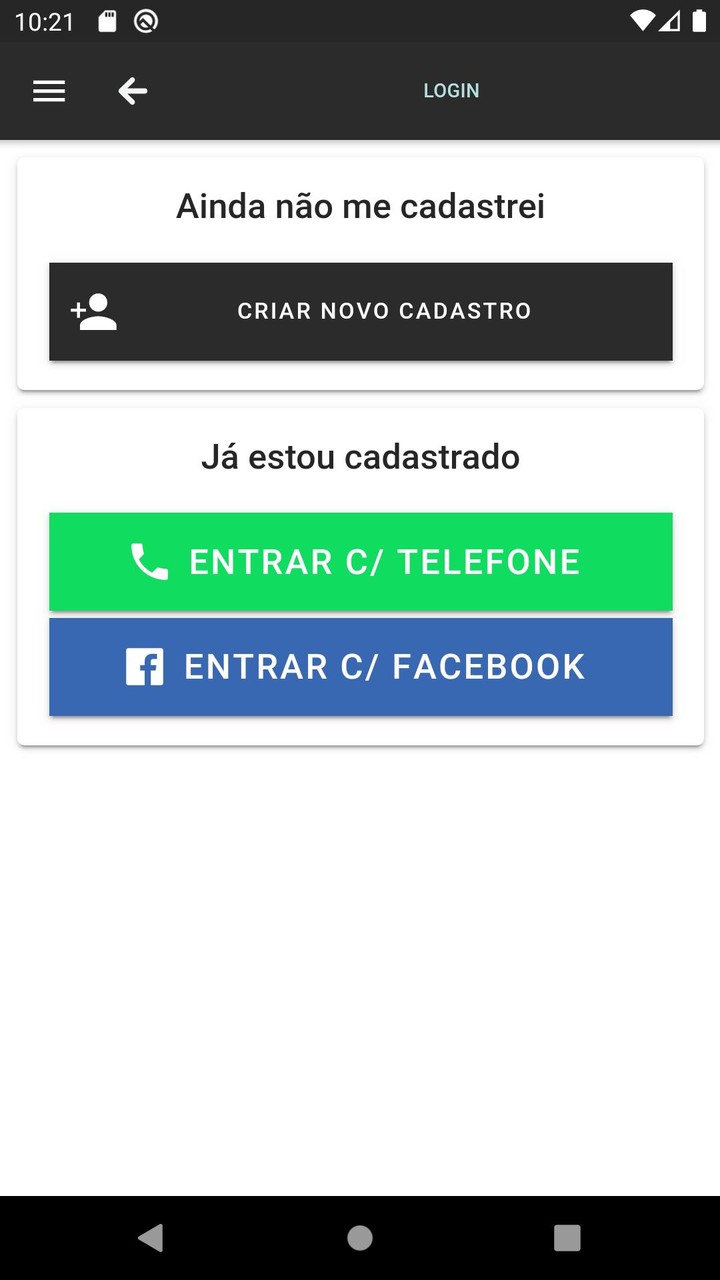Sign in with ENTRAR C/ FACEBOOK

point(360,666)
